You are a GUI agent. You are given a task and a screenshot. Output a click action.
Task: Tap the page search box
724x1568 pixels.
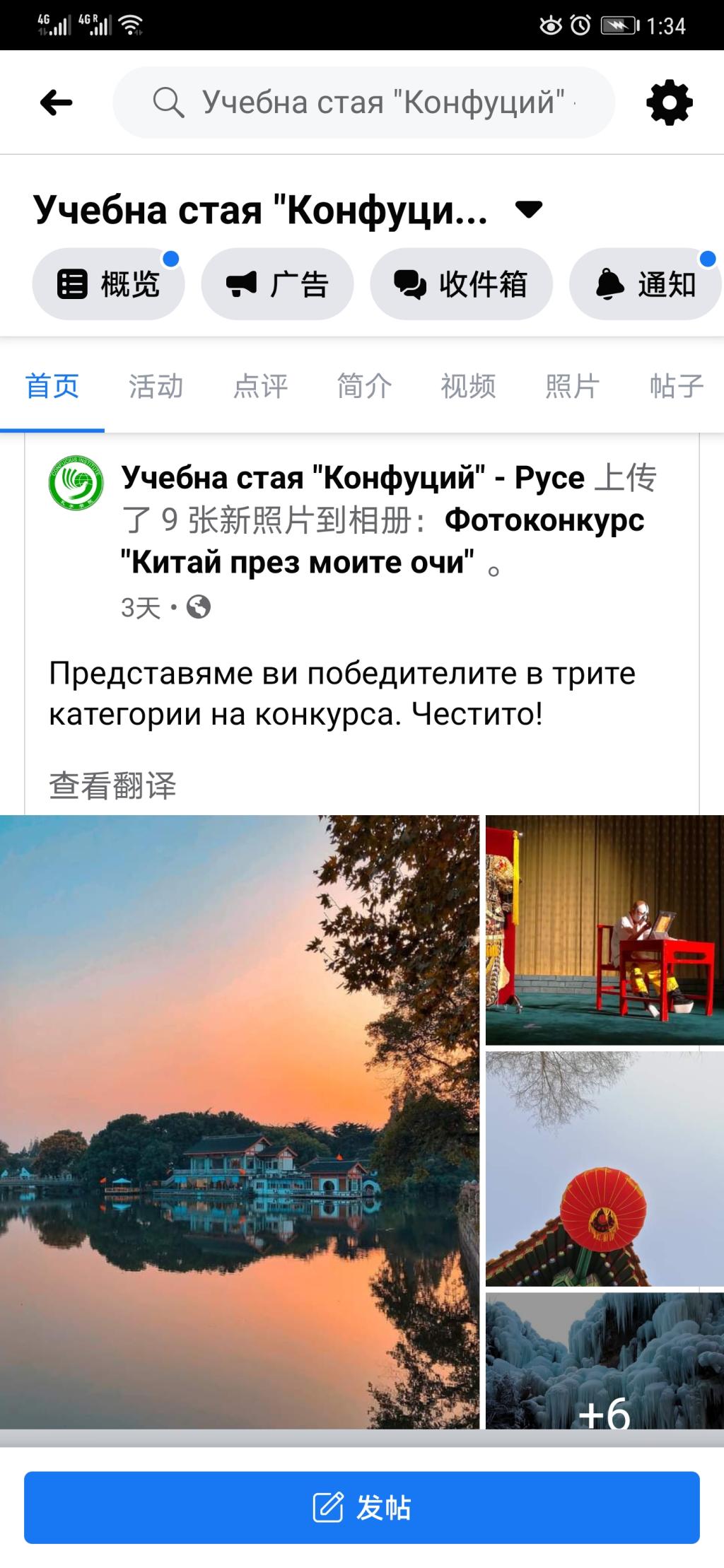tap(363, 103)
